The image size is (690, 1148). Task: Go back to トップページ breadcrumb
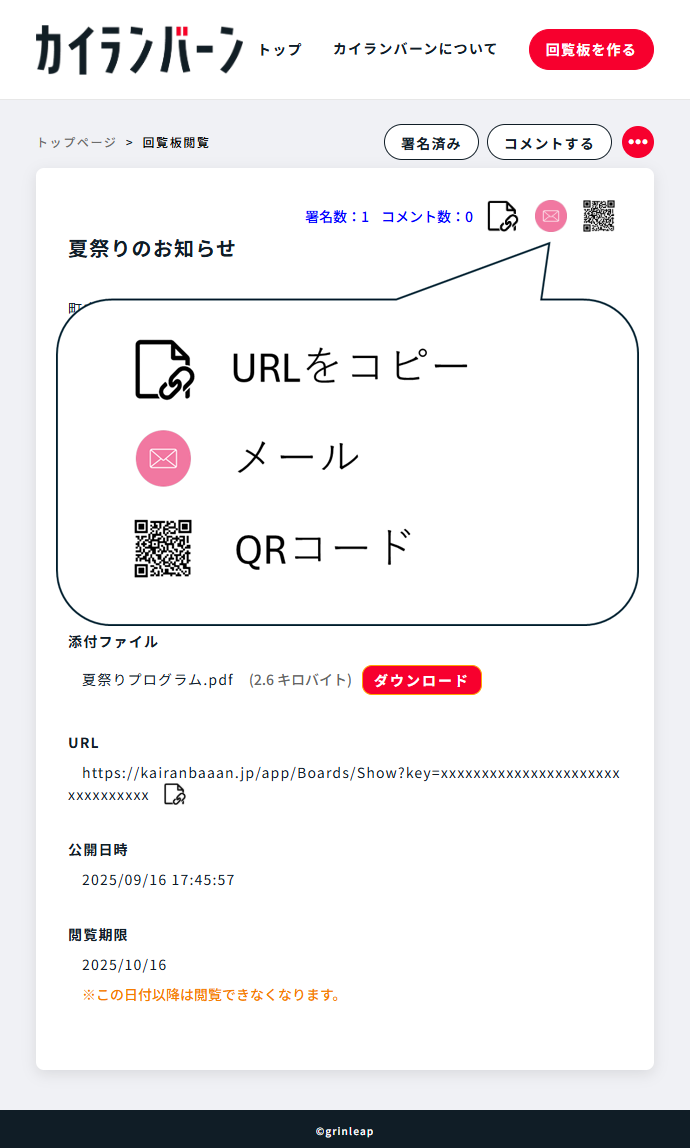[76, 143]
